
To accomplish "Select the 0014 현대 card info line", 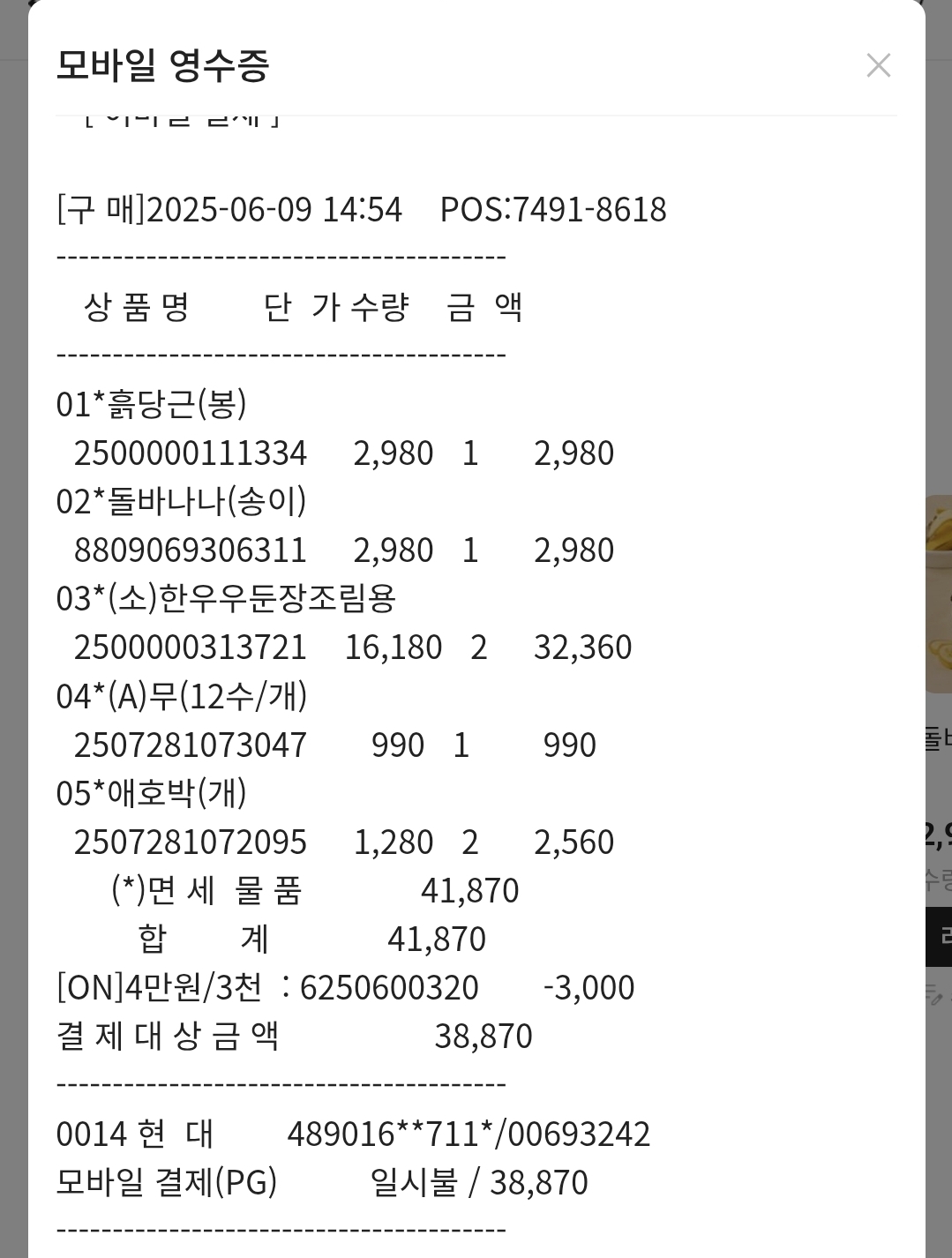I will pyautogui.click(x=353, y=1134).
